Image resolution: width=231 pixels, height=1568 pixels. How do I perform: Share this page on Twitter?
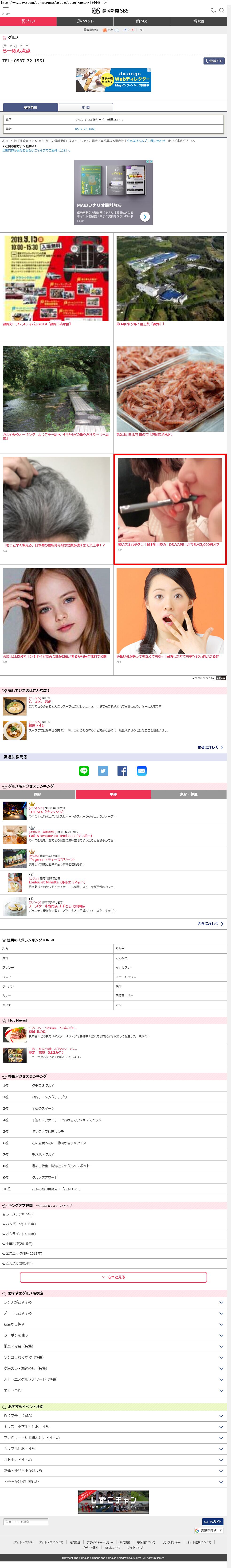[x=103, y=771]
